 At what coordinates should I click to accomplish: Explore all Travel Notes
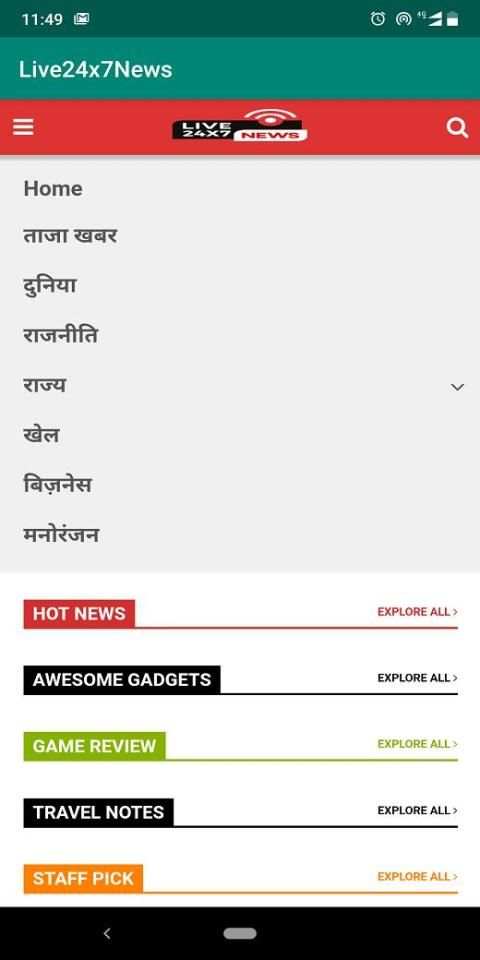pos(417,810)
